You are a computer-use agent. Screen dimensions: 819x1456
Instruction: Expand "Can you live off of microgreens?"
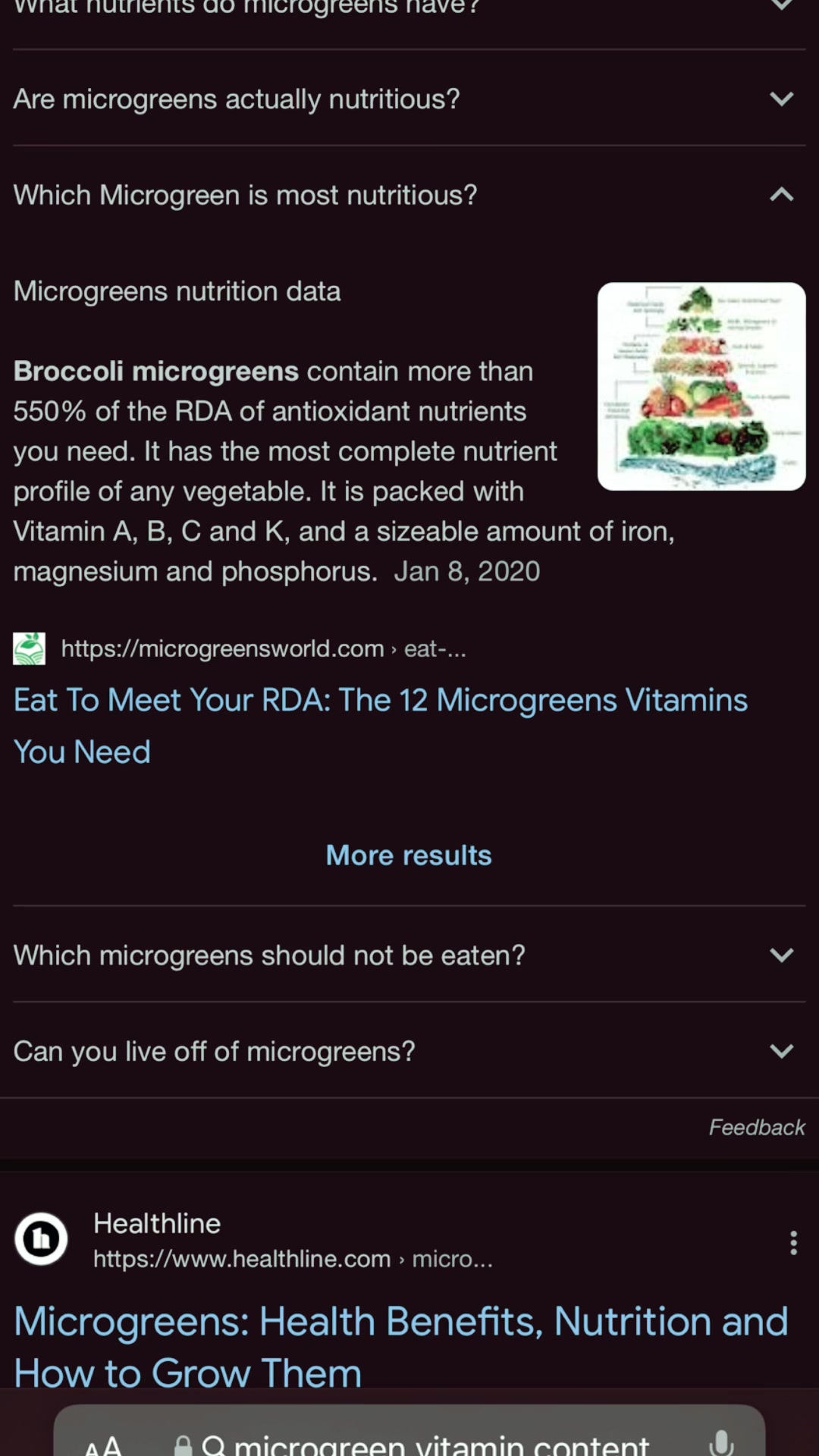[408, 1052]
